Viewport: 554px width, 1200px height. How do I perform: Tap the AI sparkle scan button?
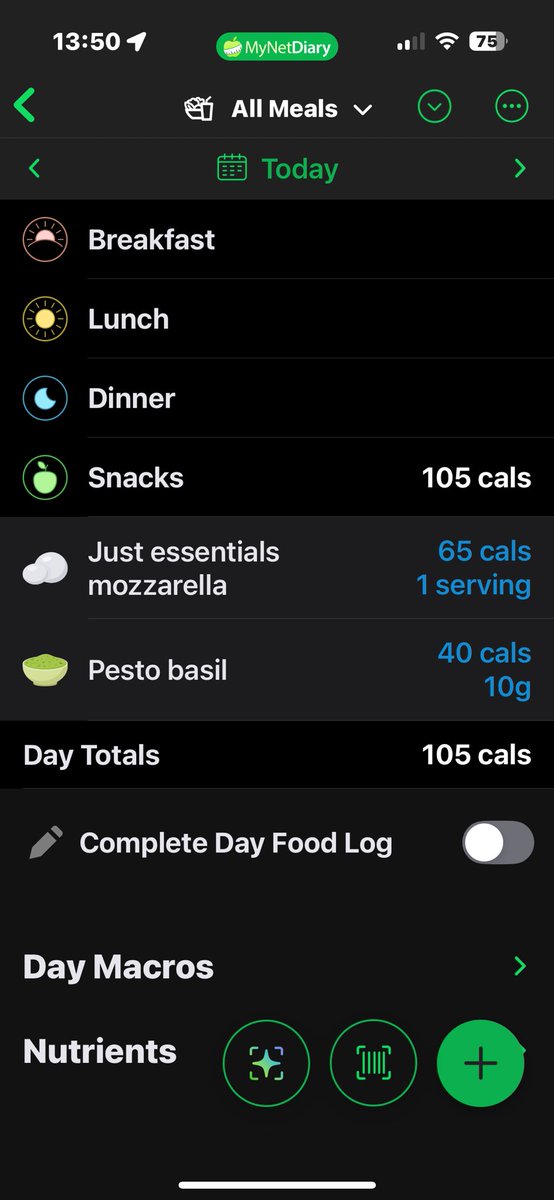[x=266, y=1064]
